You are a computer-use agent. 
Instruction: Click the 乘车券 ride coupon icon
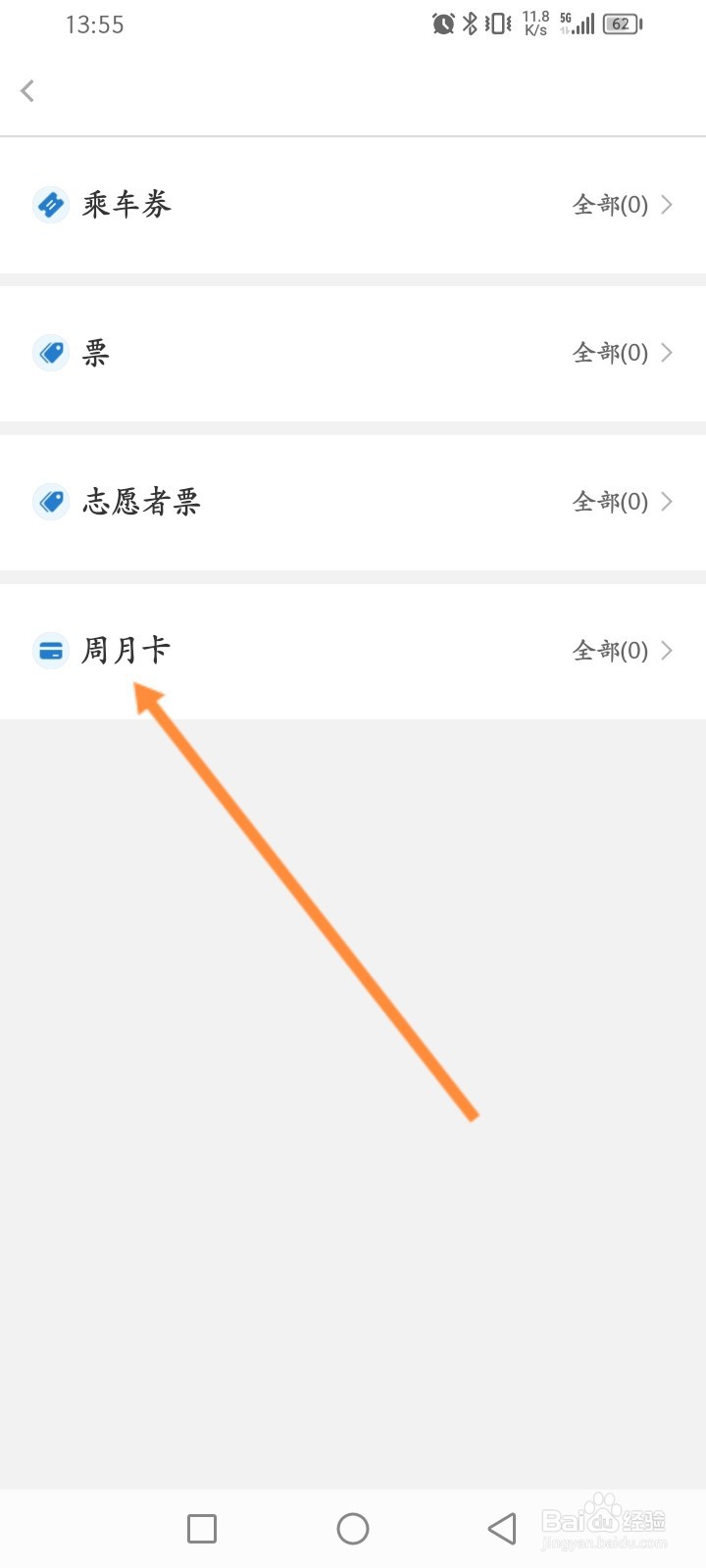(x=50, y=205)
